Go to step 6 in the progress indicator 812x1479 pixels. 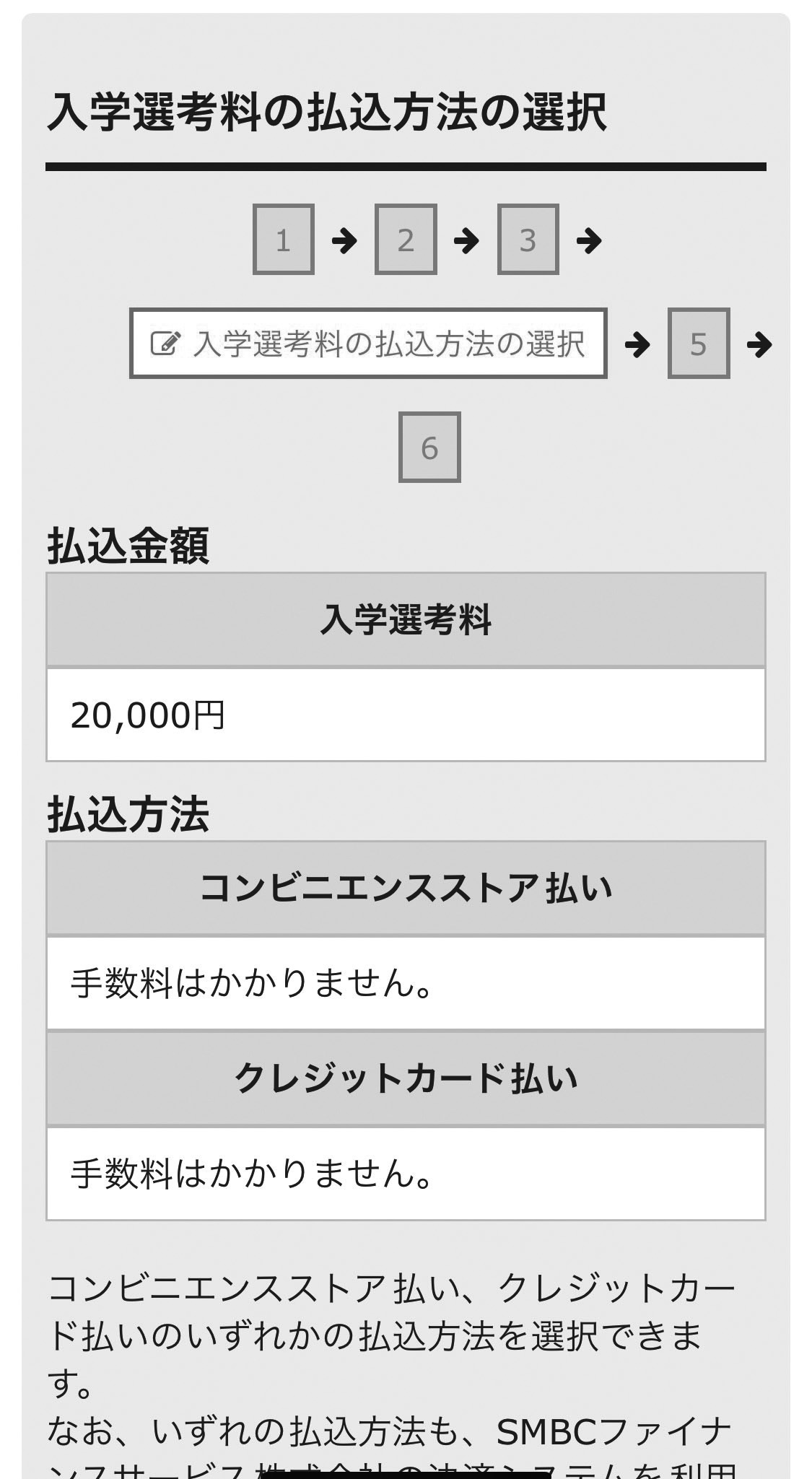coord(429,448)
